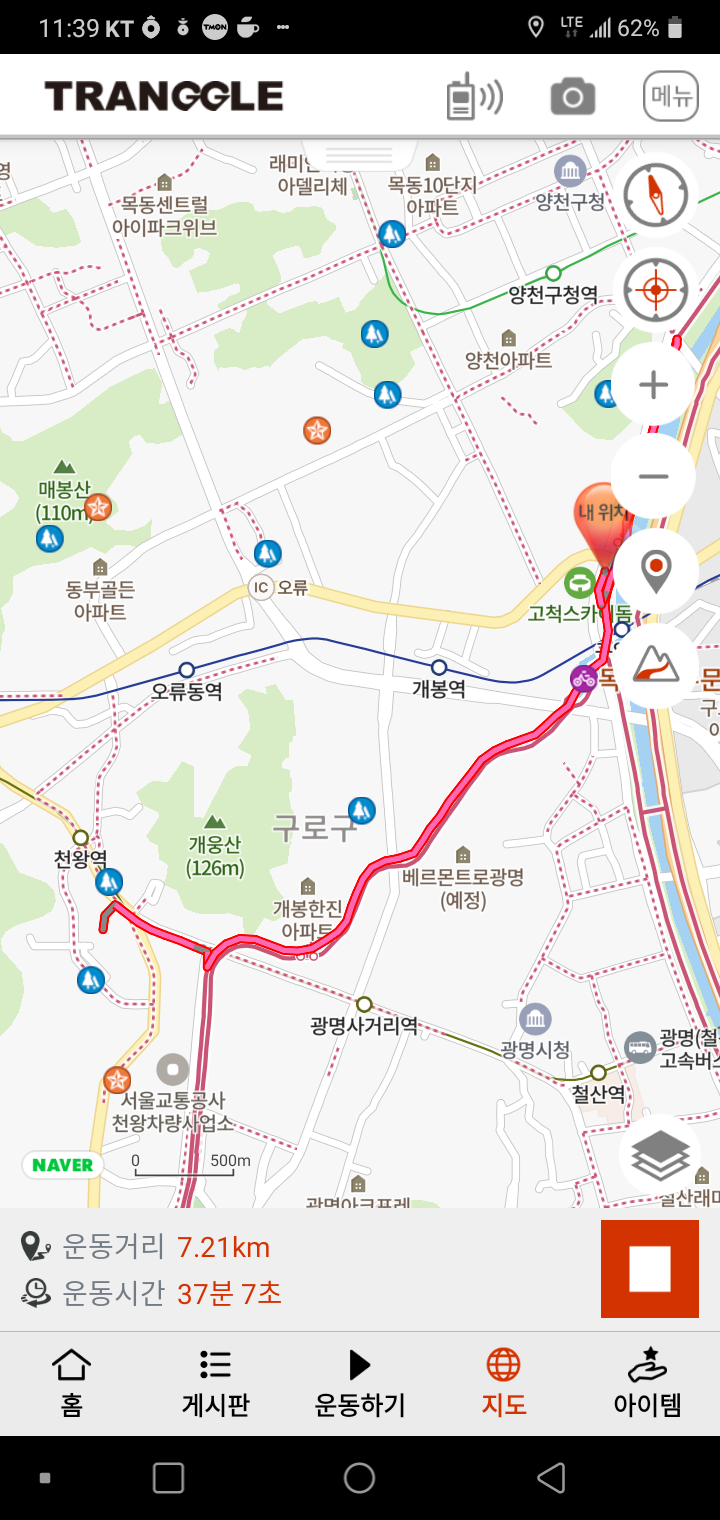Image resolution: width=720 pixels, height=1520 pixels.
Task: Tap the system back button
Action: click(551, 1478)
